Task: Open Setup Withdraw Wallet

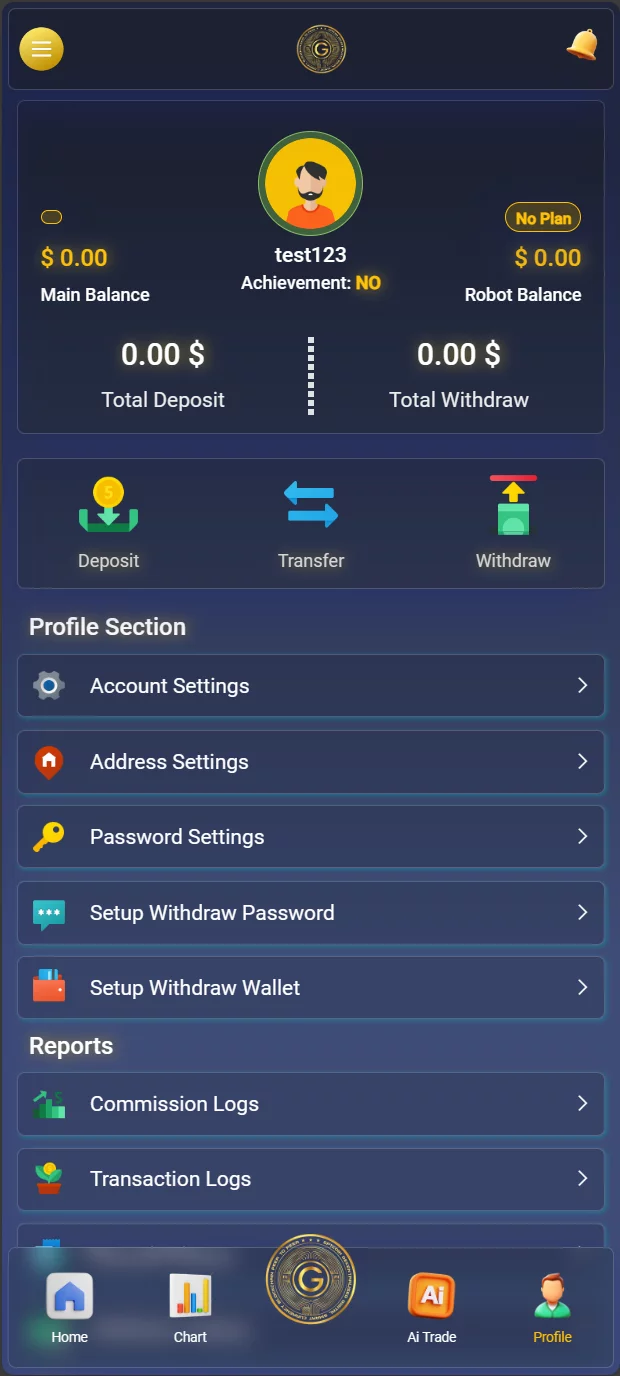Action: [311, 988]
